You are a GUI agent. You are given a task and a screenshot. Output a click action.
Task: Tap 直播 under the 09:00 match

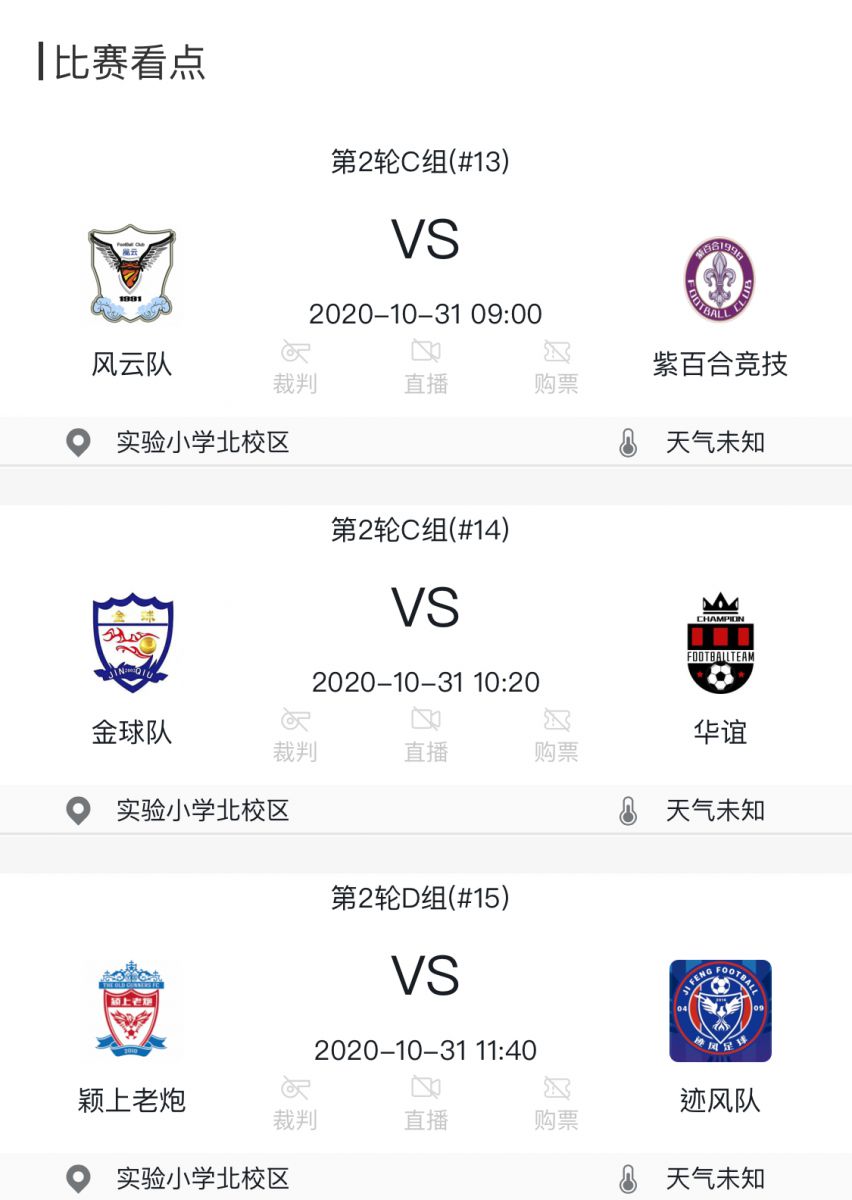[426, 367]
